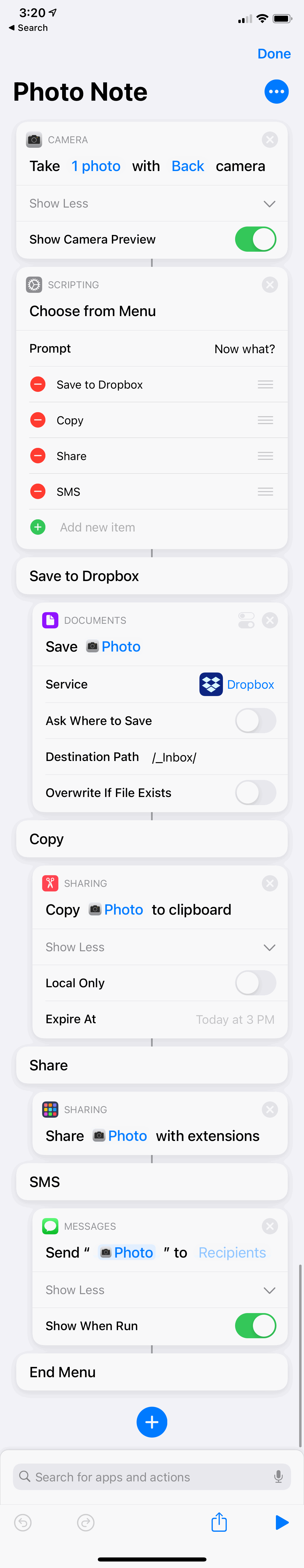Add new item to the menu

point(97,528)
